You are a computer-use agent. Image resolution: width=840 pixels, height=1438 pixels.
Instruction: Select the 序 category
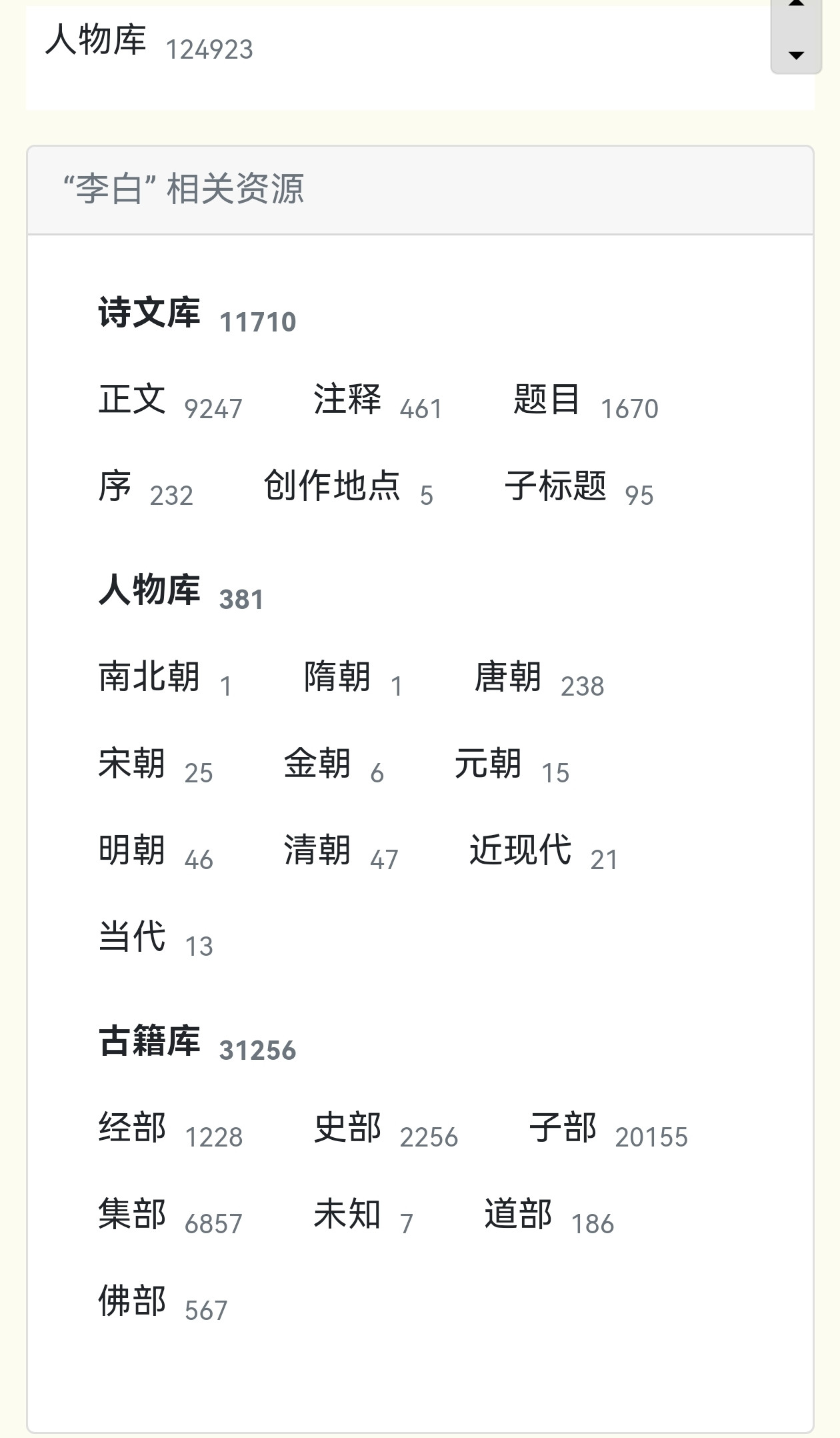pyautogui.click(x=115, y=487)
